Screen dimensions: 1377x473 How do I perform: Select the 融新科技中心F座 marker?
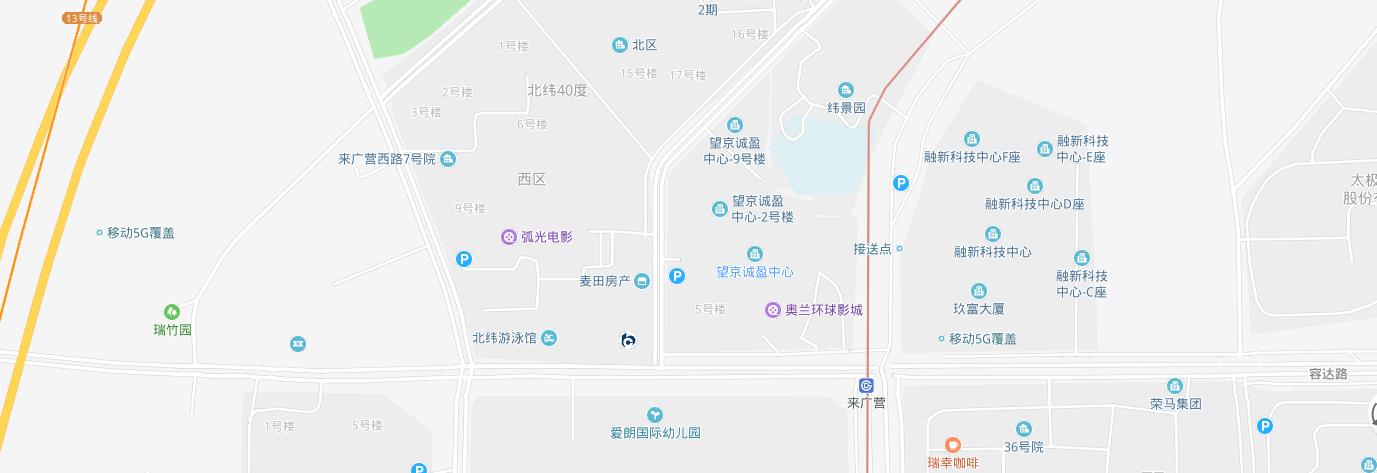[971, 139]
